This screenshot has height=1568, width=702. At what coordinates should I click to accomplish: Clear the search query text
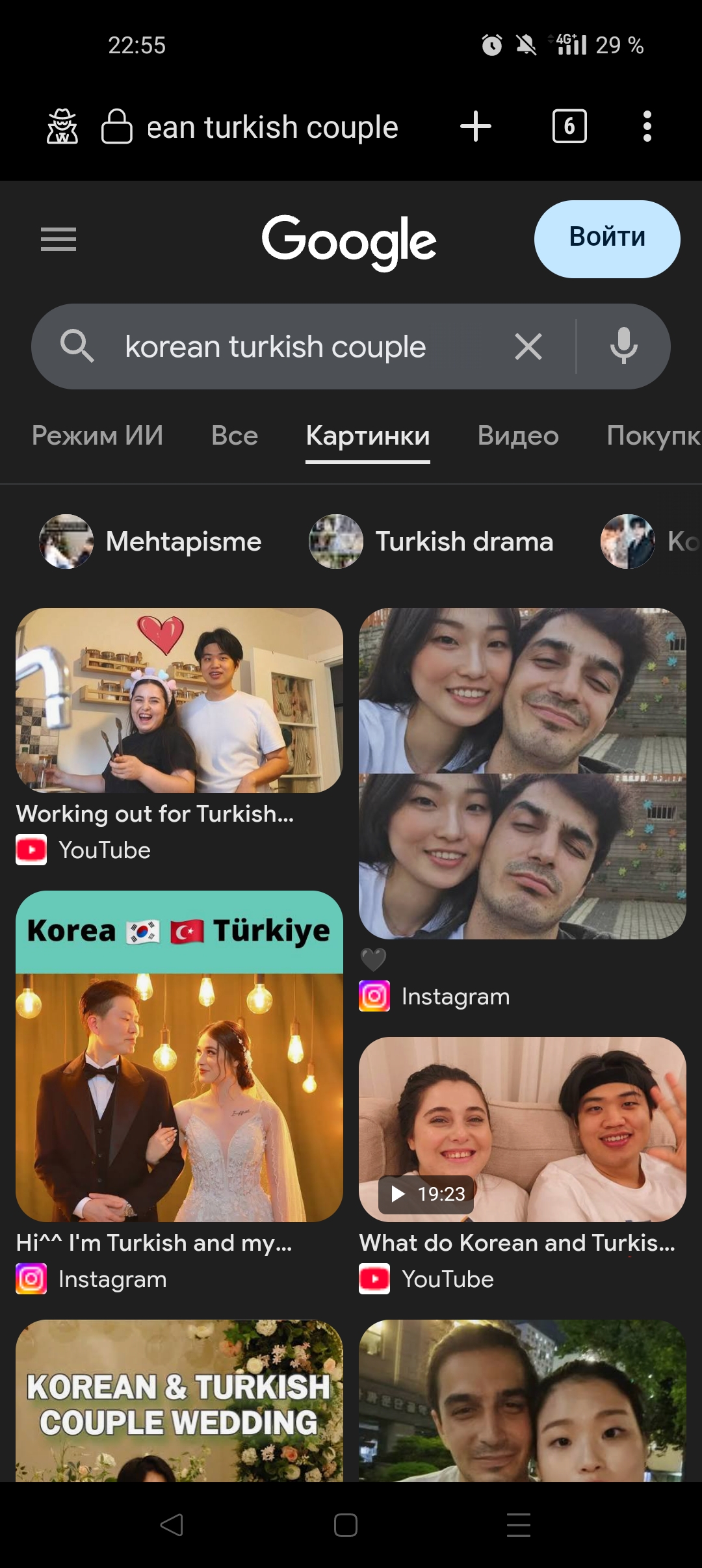pyautogui.click(x=528, y=346)
